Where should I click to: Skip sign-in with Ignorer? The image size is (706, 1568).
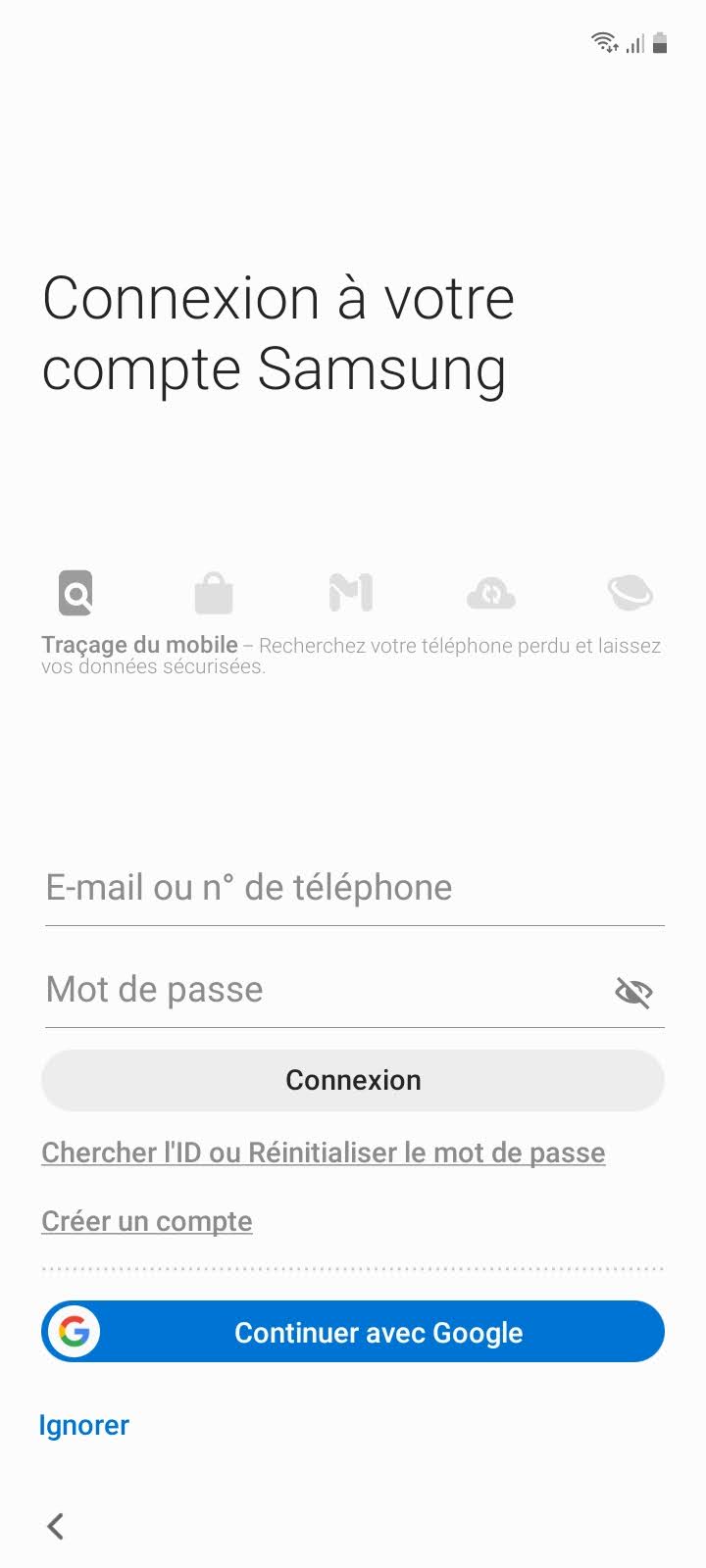(x=84, y=1425)
